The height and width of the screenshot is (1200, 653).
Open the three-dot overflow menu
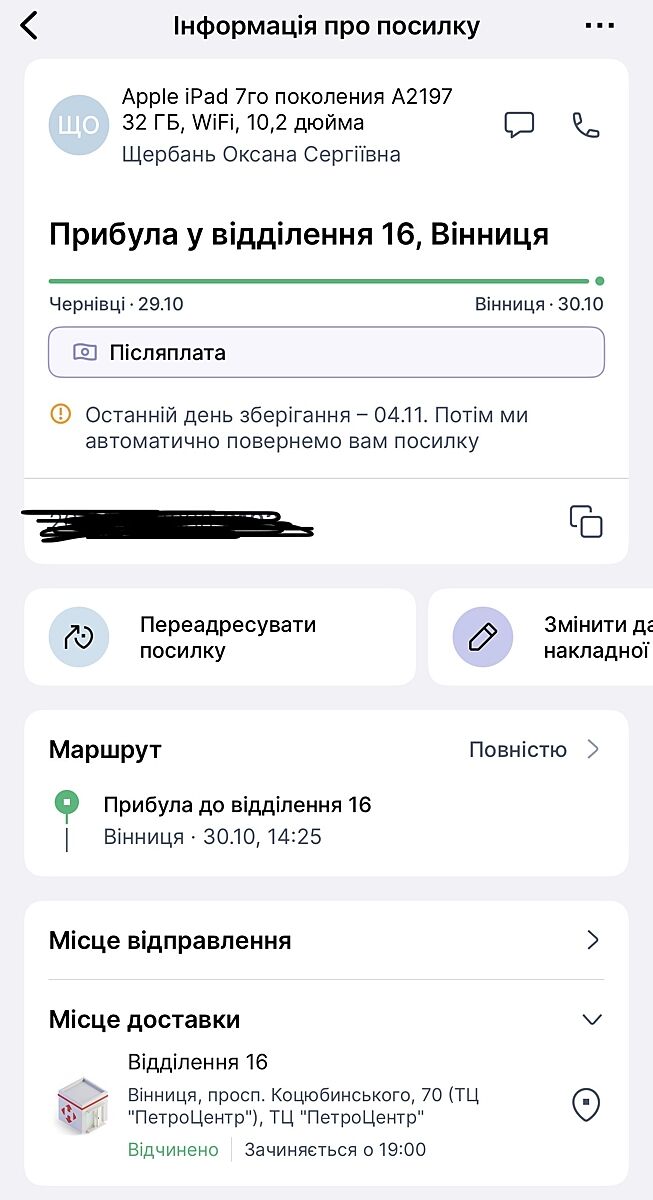tap(600, 26)
